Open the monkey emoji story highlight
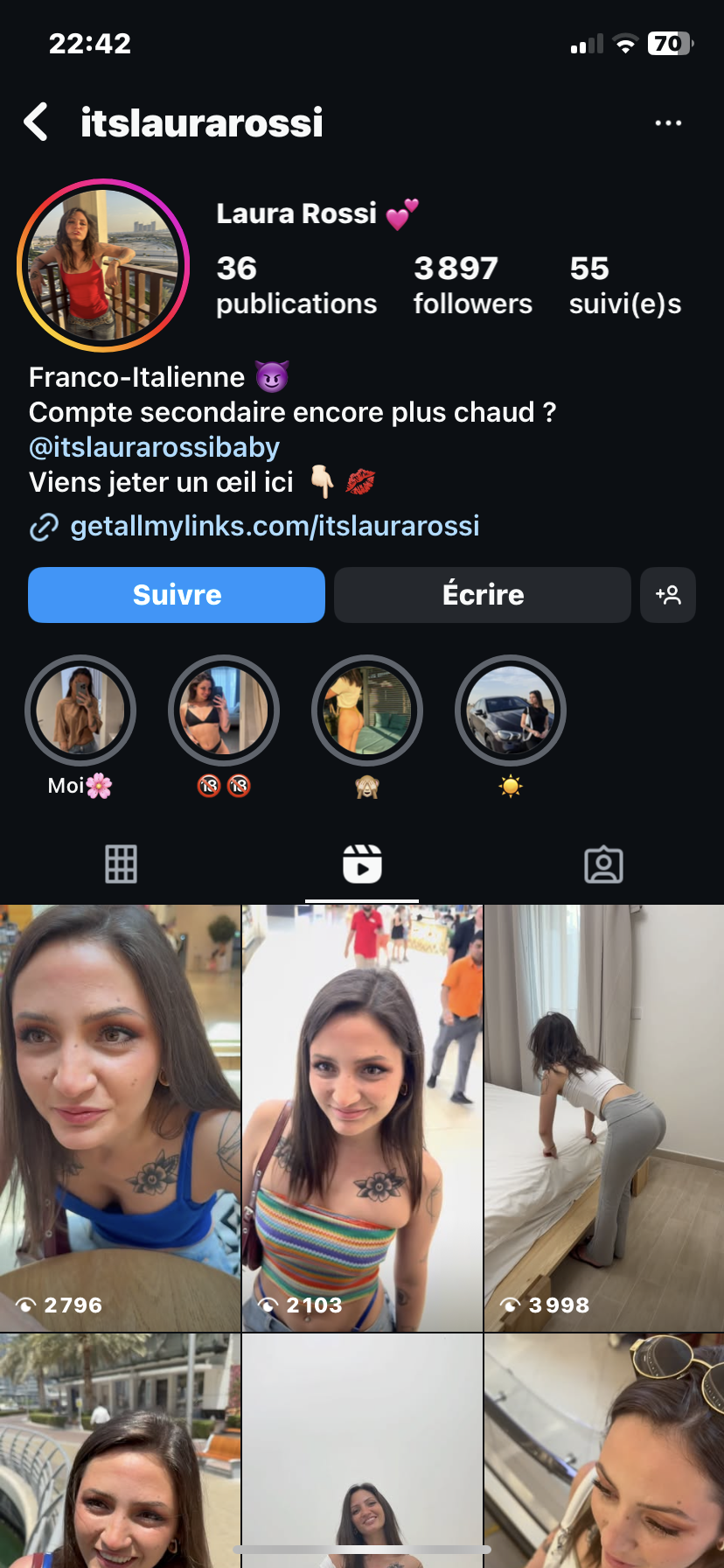This screenshot has width=724, height=1568. [x=367, y=710]
